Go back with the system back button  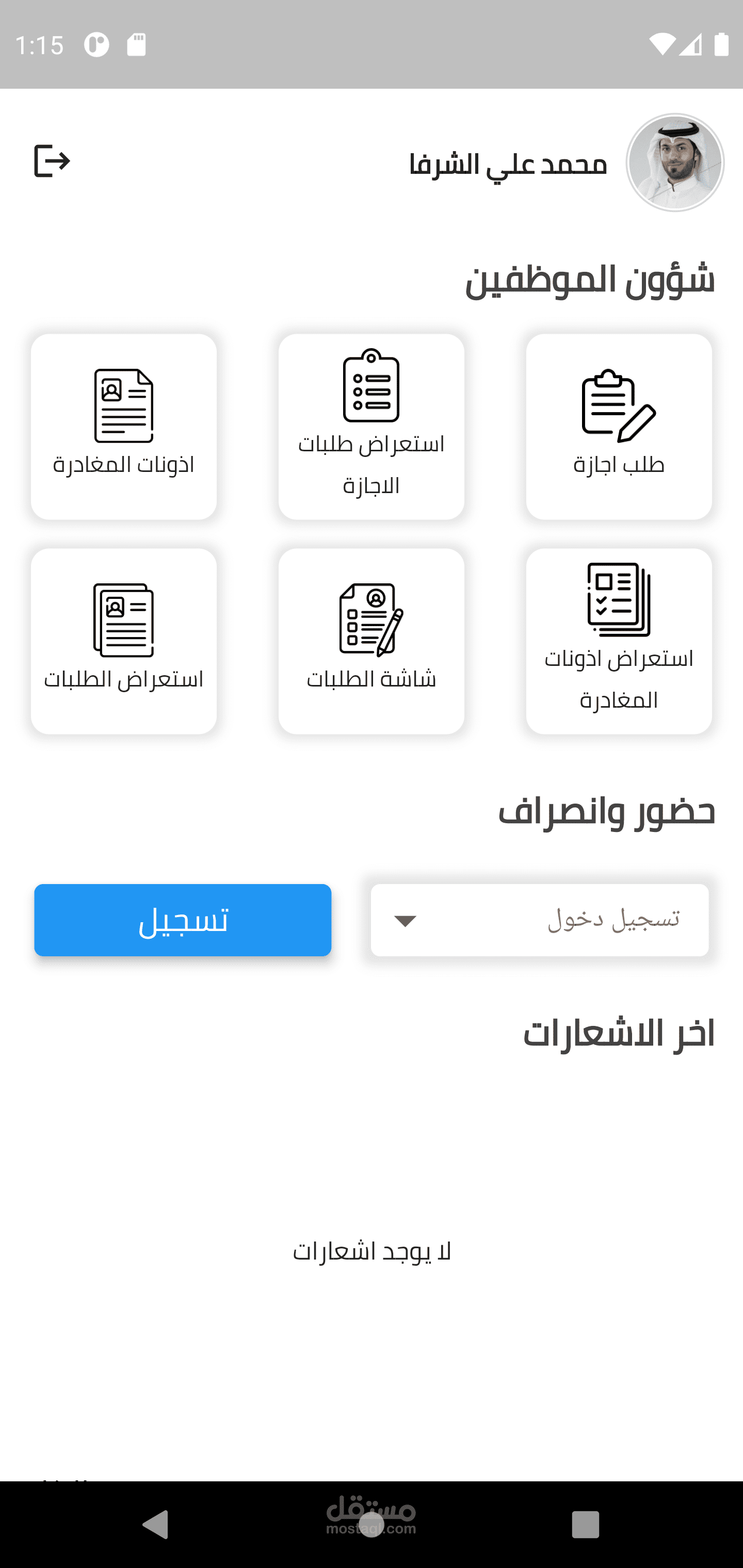[156, 1525]
